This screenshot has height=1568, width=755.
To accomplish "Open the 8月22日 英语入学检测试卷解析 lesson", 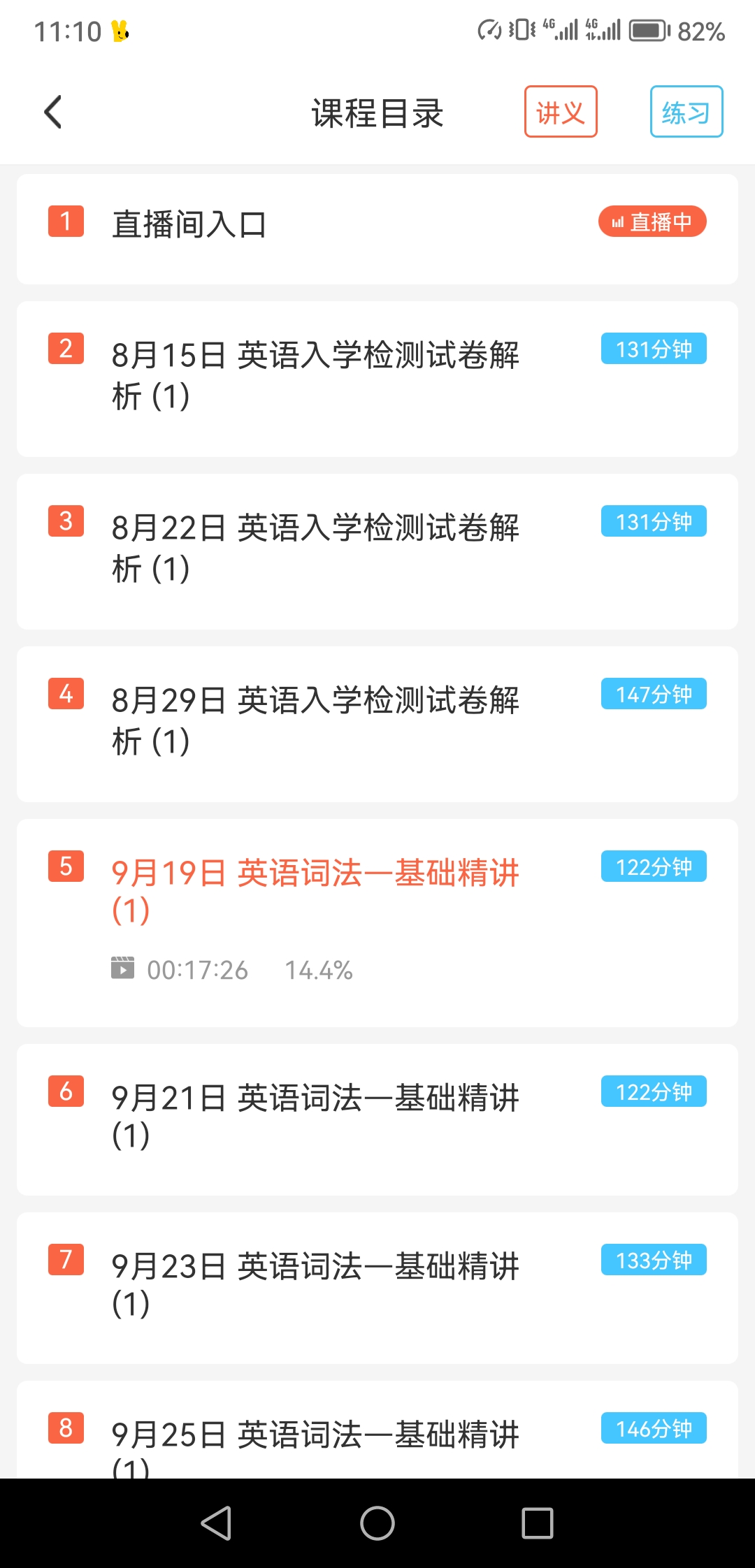I will pos(377,551).
